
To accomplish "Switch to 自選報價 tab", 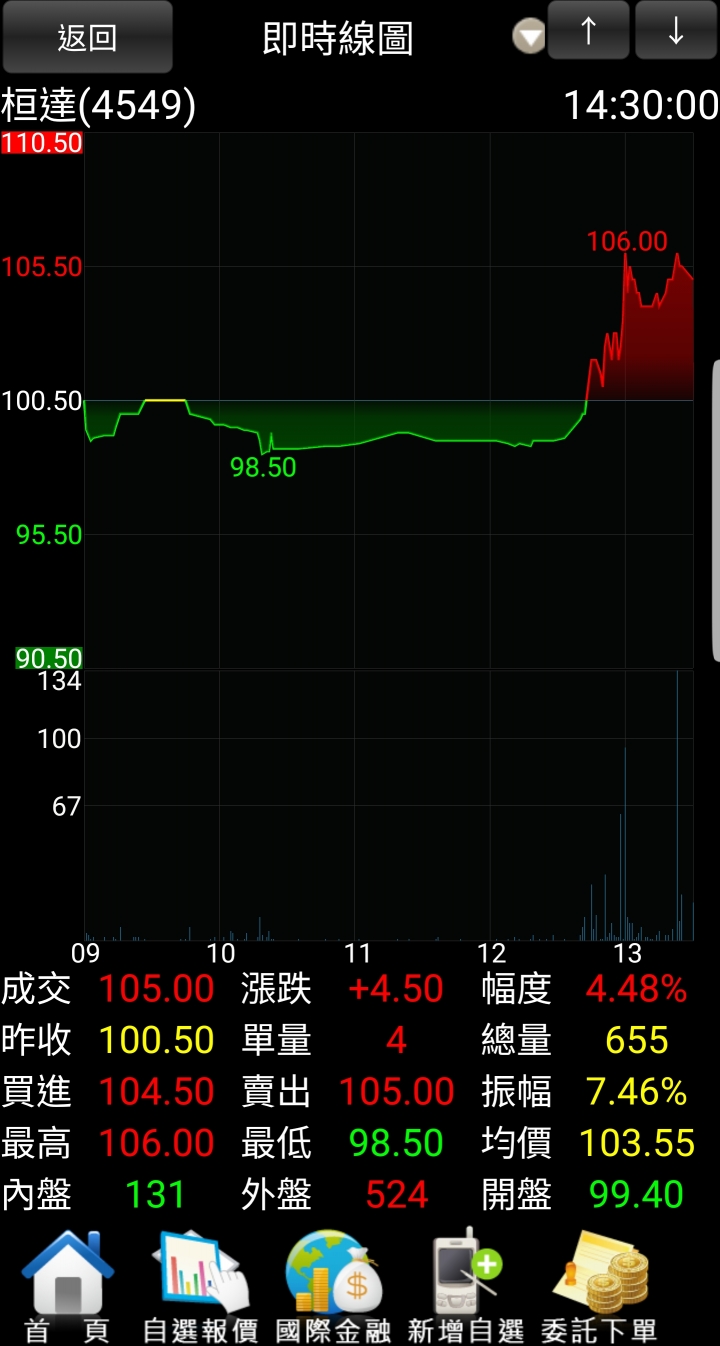I will tap(200, 1286).
